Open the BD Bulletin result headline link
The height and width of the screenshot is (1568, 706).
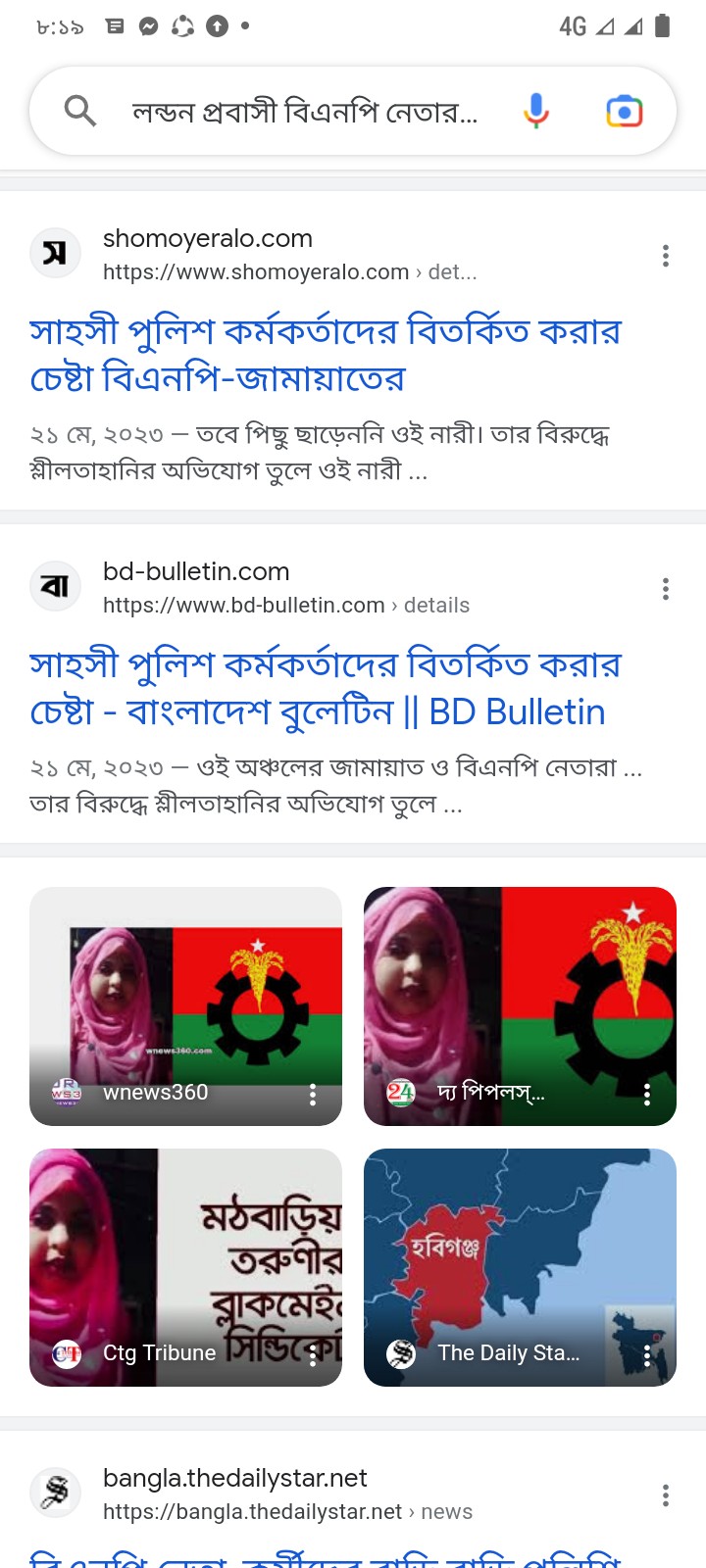(x=318, y=688)
